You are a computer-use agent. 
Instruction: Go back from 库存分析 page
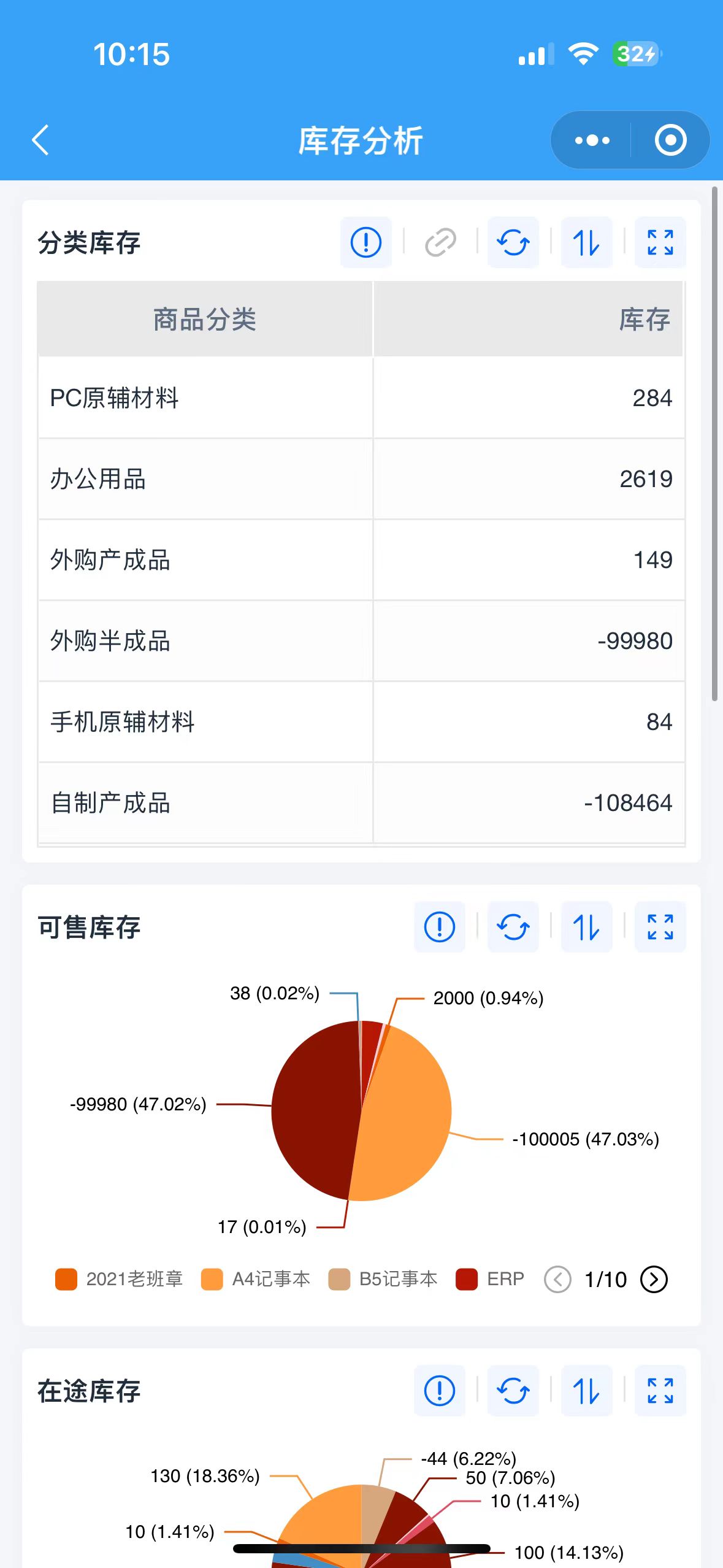(40, 140)
